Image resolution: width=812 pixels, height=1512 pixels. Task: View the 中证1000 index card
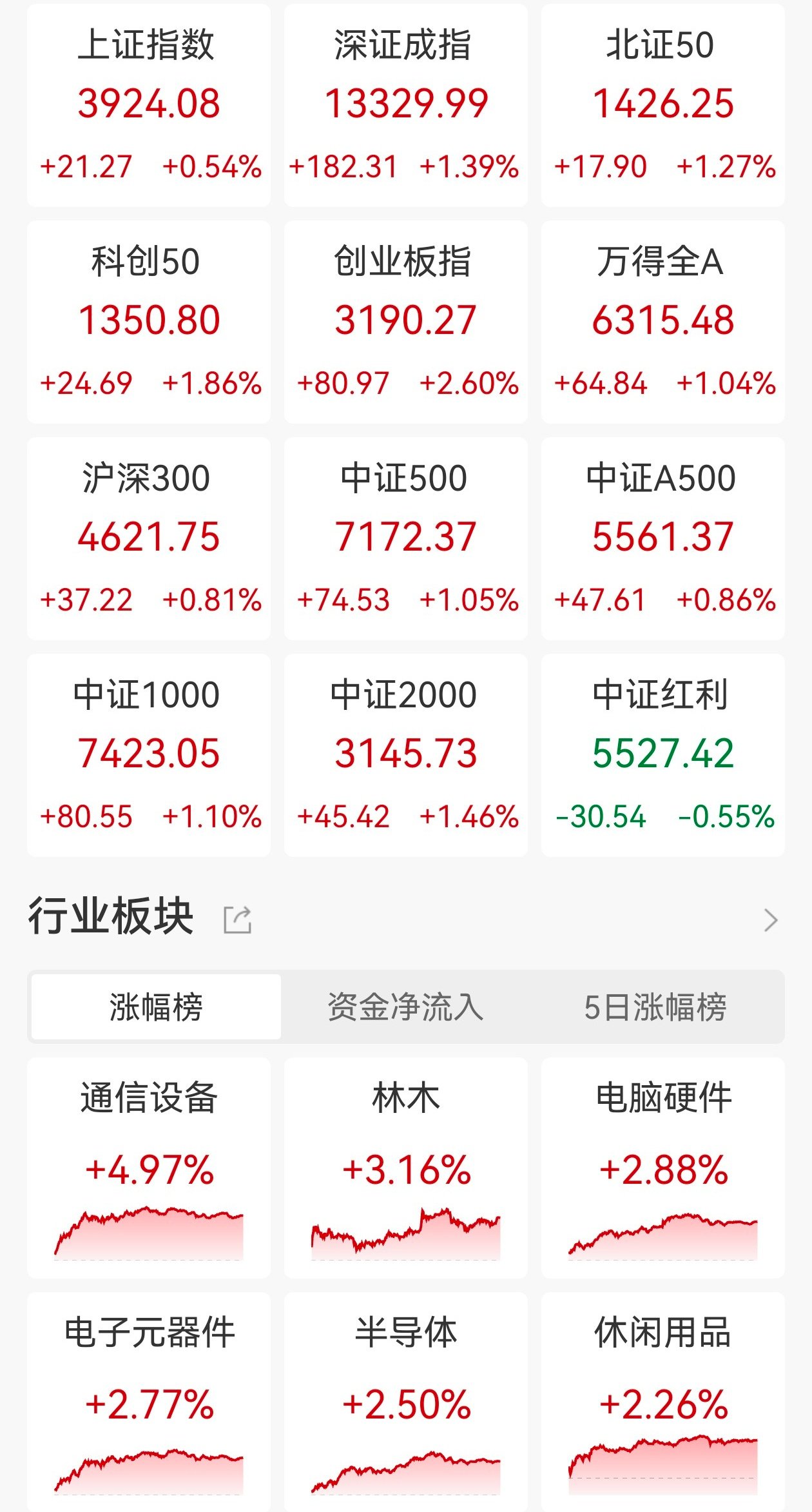pyautogui.click(x=149, y=755)
